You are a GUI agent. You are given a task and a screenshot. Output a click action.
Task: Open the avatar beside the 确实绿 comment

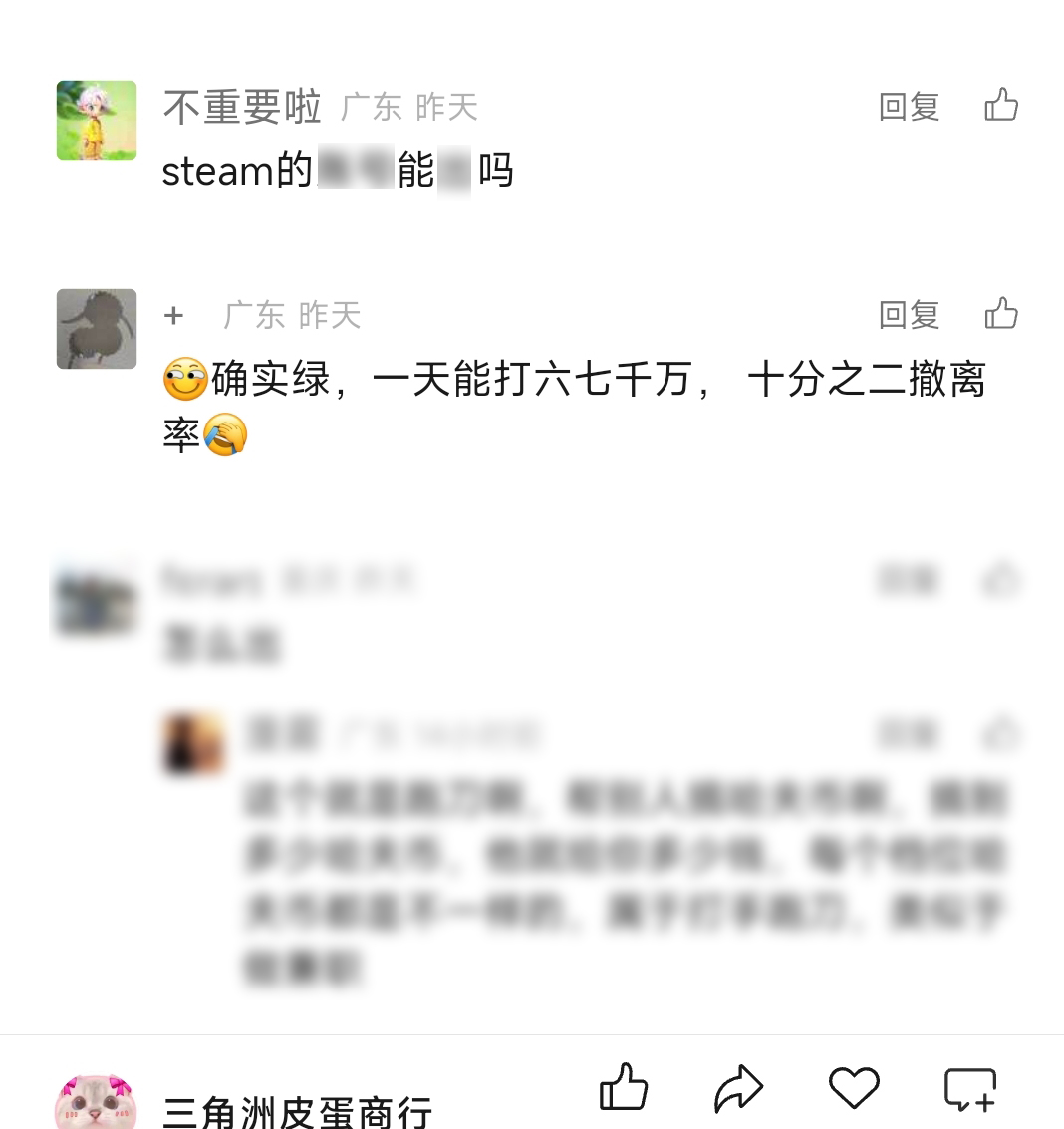click(97, 329)
